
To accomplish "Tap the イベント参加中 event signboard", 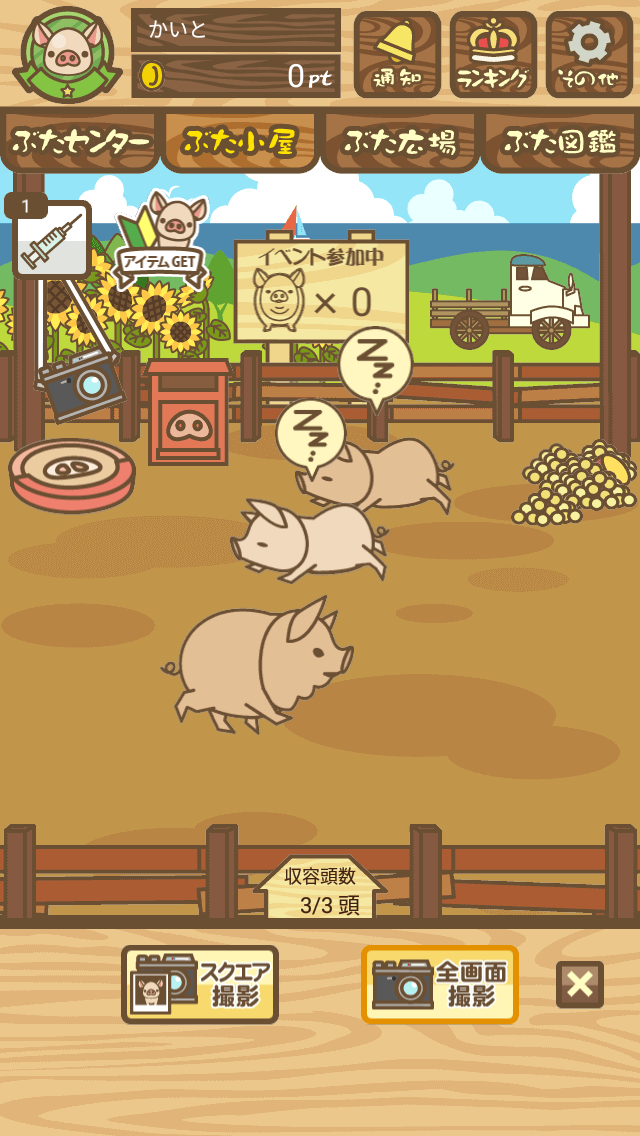I will click(320, 292).
